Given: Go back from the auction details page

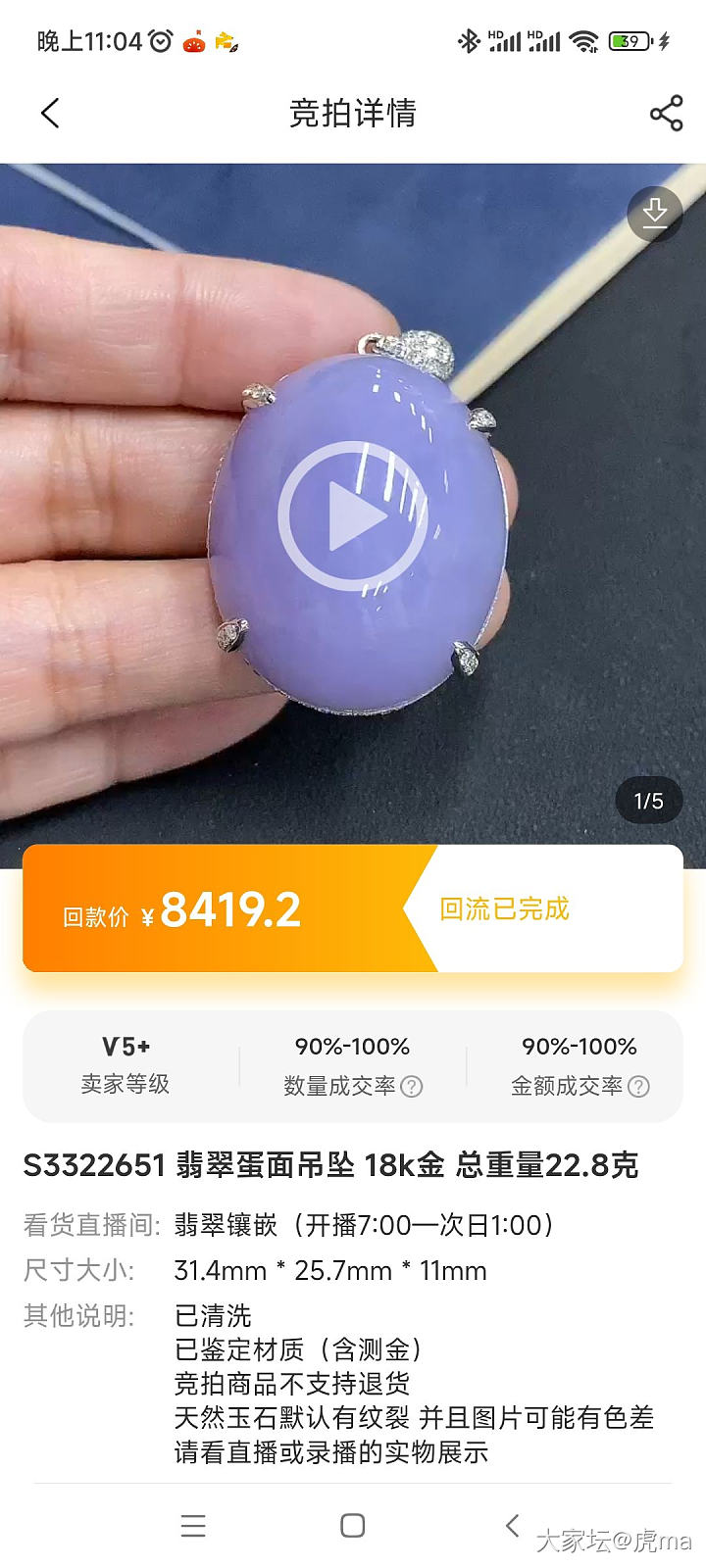Looking at the screenshot, I should 51,114.
